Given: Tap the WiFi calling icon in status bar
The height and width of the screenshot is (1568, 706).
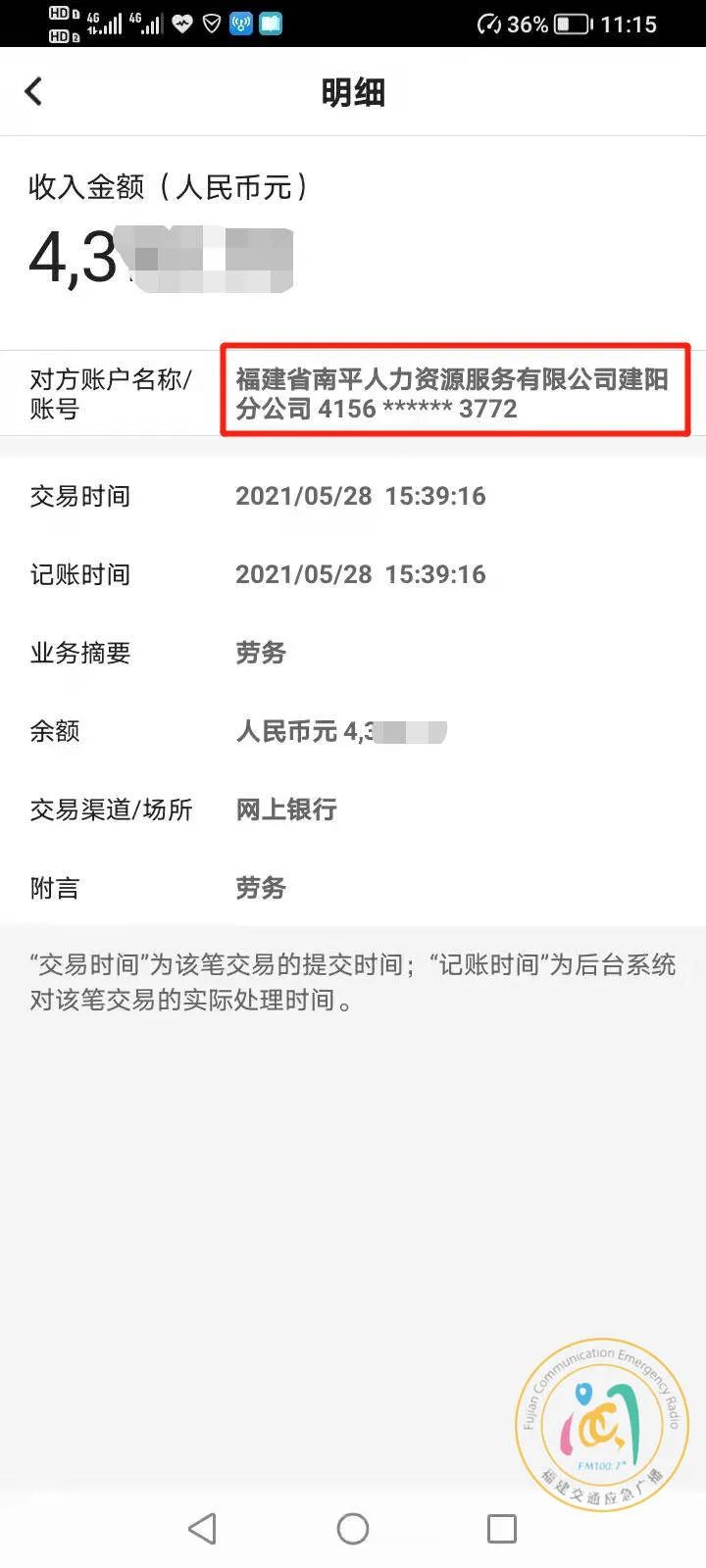Looking at the screenshot, I should click(243, 23).
